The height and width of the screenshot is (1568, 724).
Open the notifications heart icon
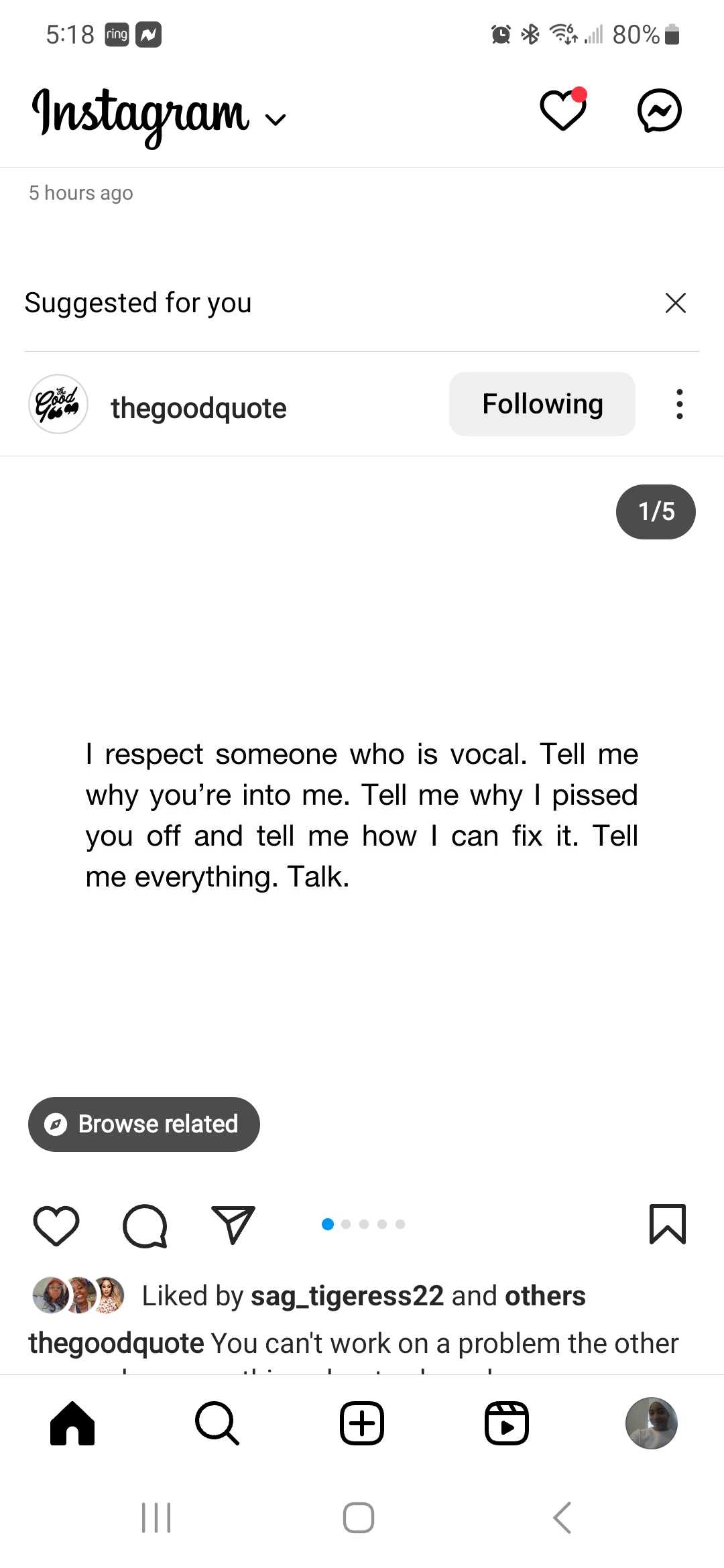click(x=562, y=111)
